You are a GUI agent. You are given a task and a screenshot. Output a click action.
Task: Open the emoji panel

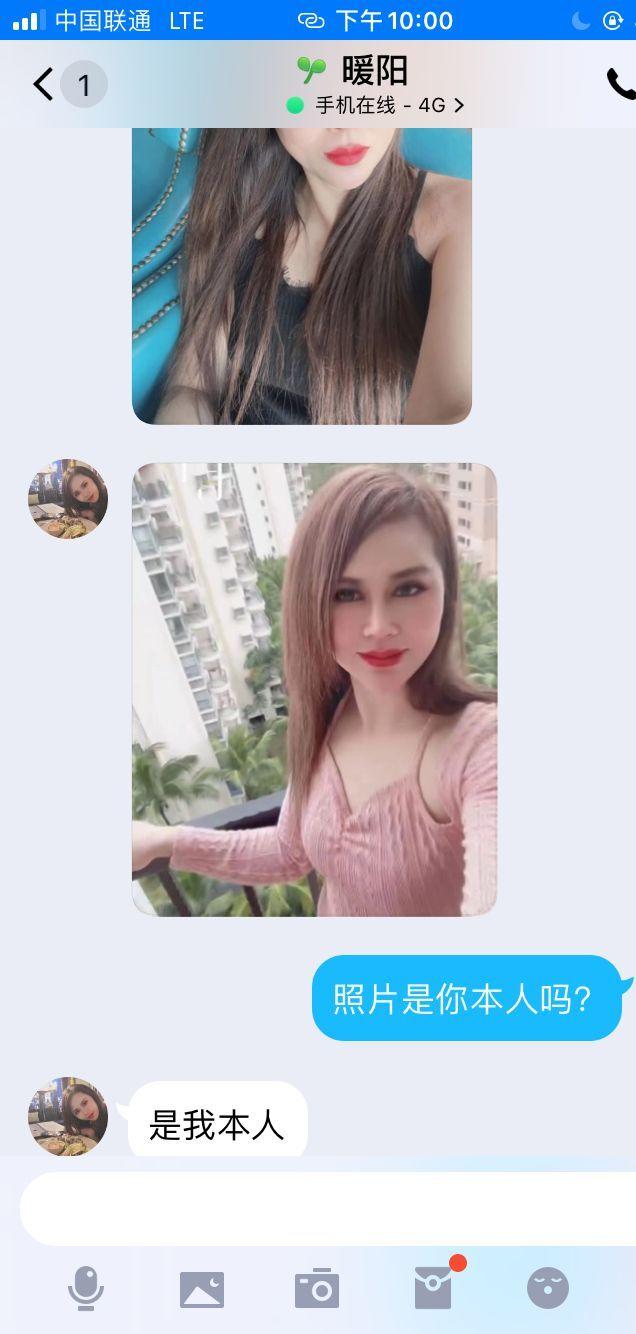point(548,1288)
